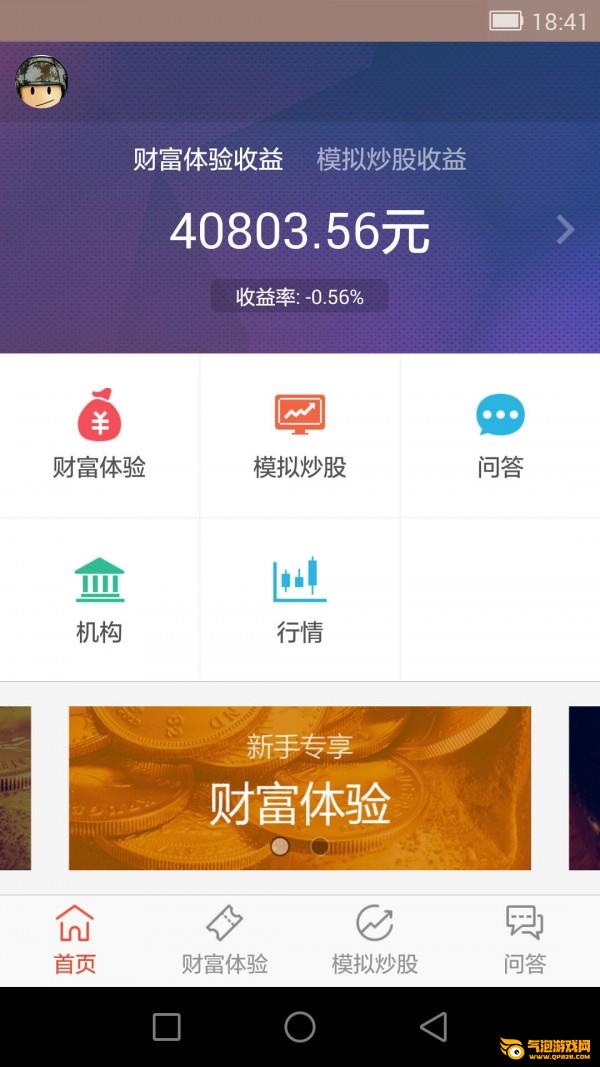Tap system back button
This screenshot has width=600, height=1067.
coord(433,1027)
